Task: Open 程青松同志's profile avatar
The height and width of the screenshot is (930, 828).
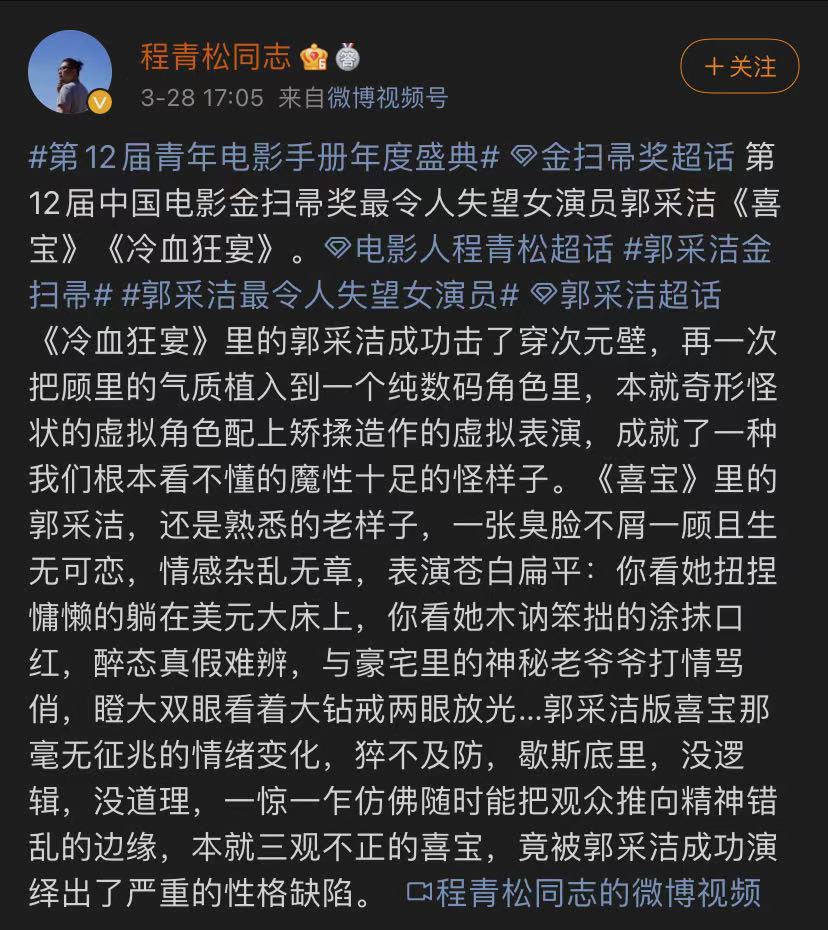Action: click(x=70, y=72)
